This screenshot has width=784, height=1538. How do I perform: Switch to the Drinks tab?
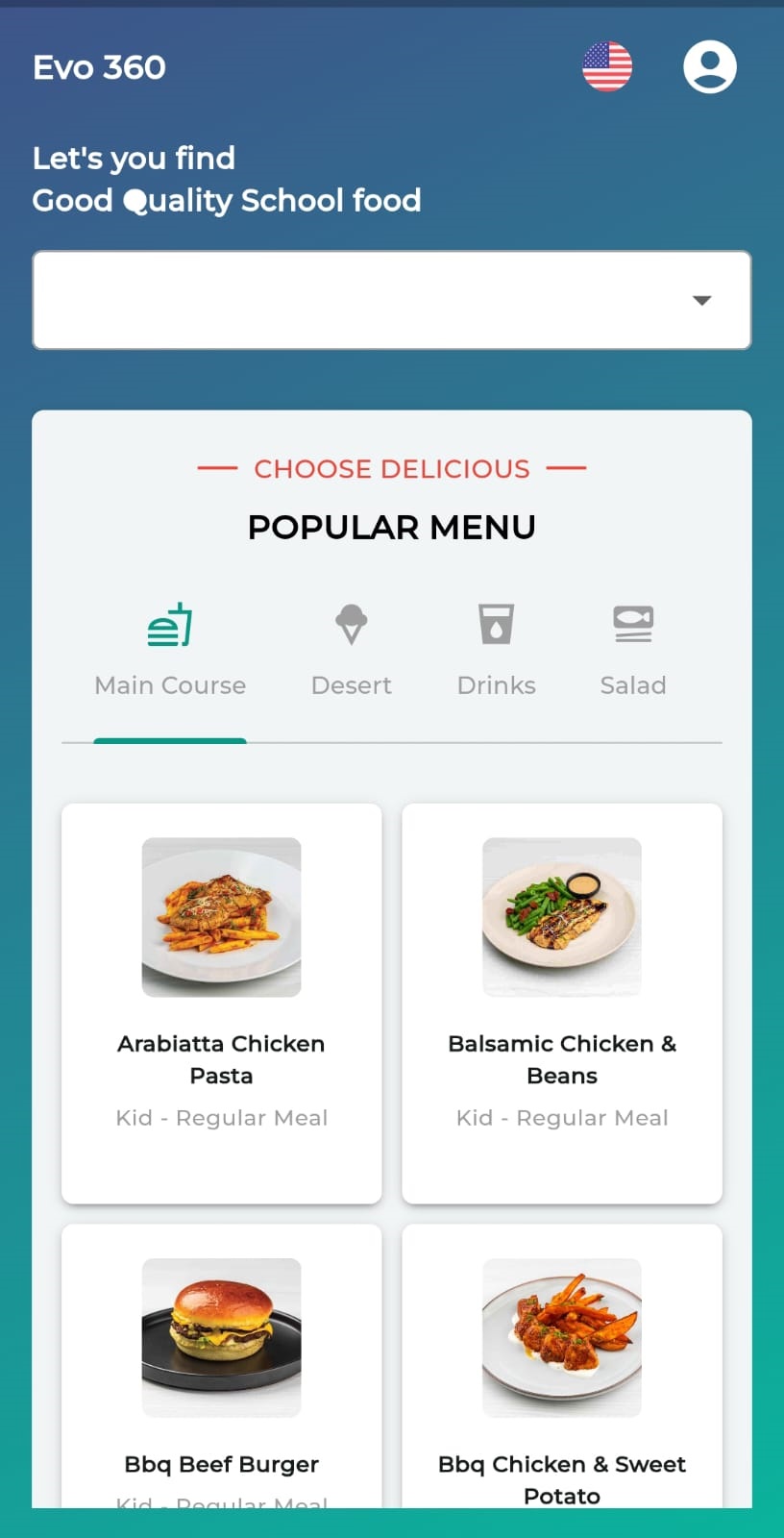tap(496, 650)
